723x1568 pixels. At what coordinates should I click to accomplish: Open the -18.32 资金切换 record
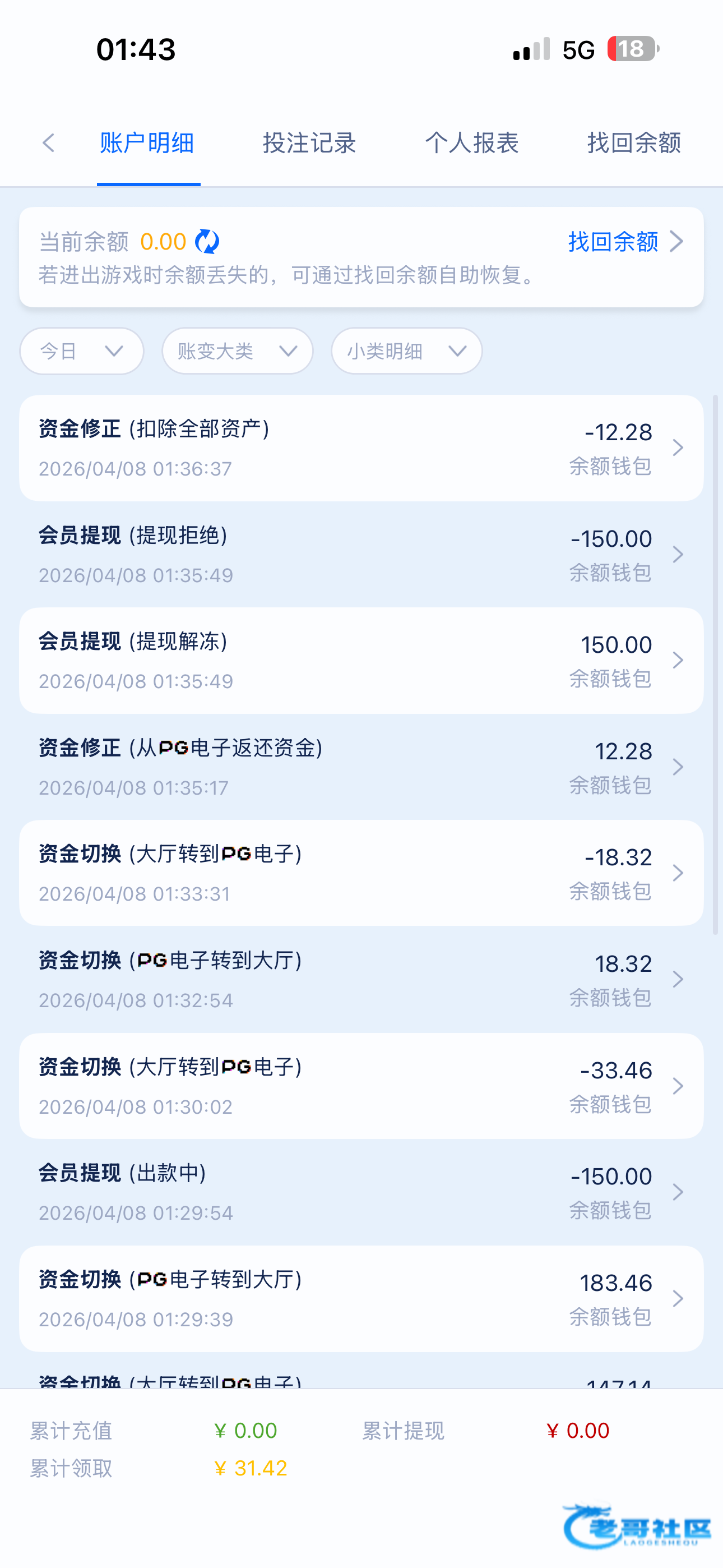[x=361, y=873]
